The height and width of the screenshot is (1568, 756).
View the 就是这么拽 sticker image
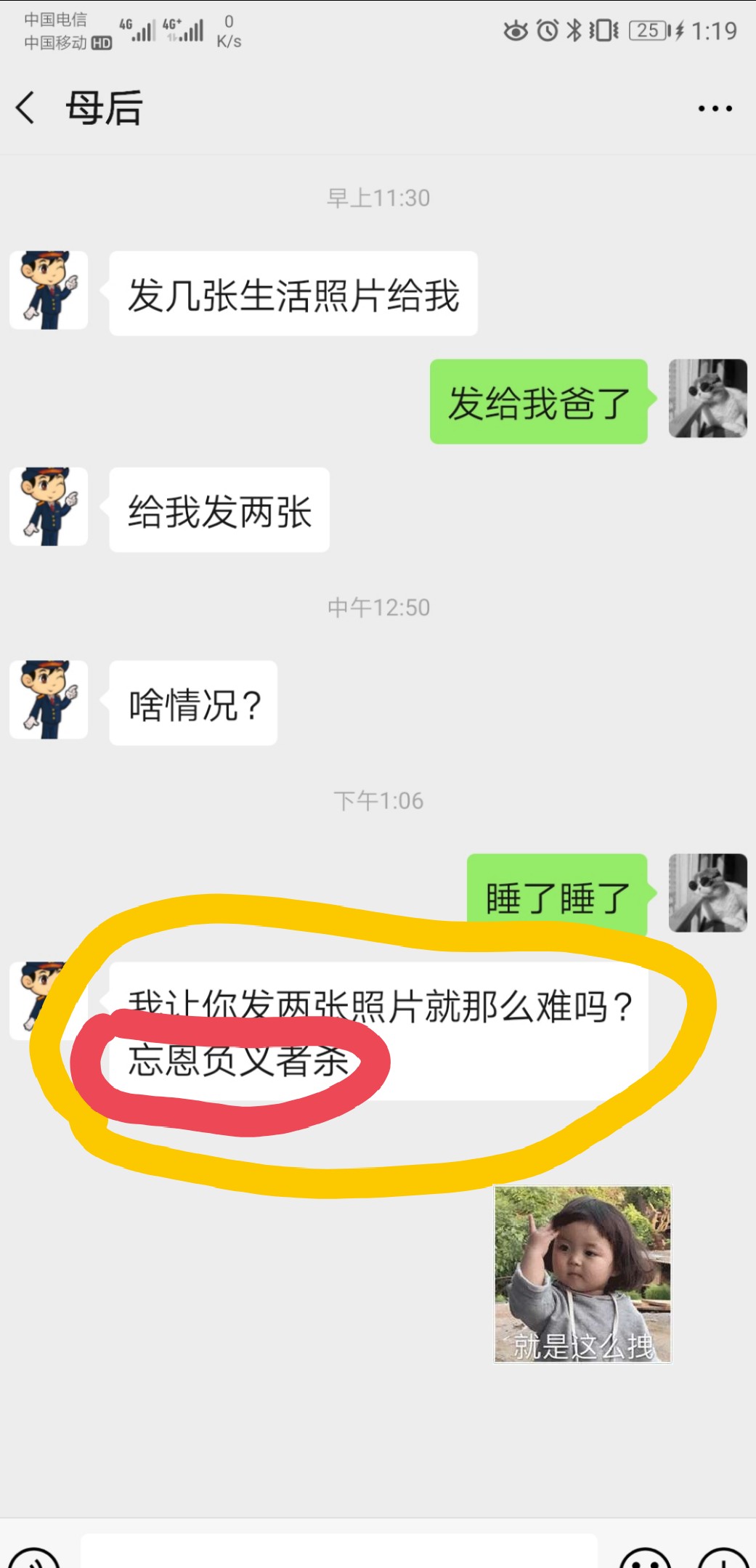click(582, 1274)
